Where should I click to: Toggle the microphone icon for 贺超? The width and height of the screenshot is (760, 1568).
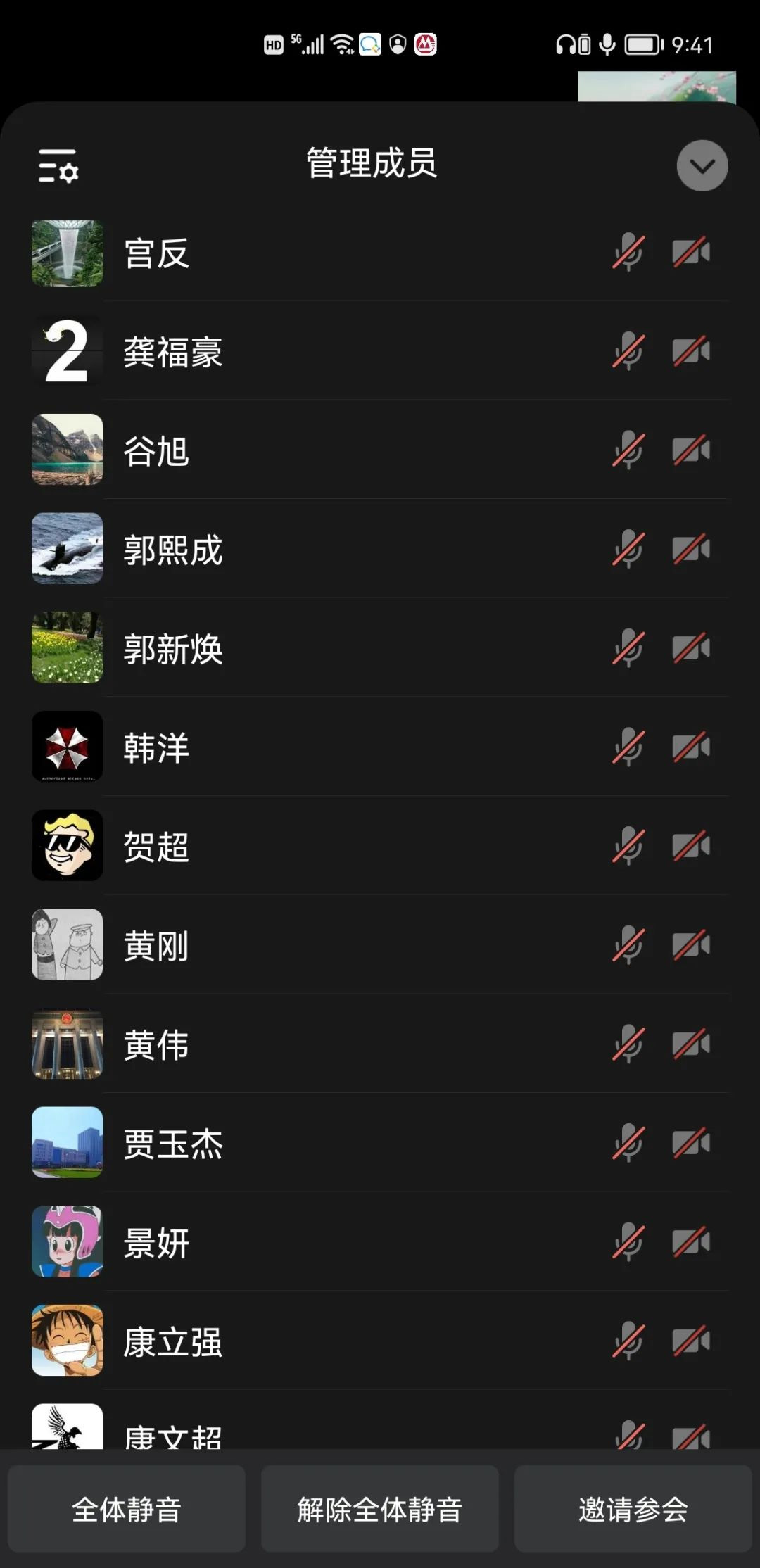(628, 846)
